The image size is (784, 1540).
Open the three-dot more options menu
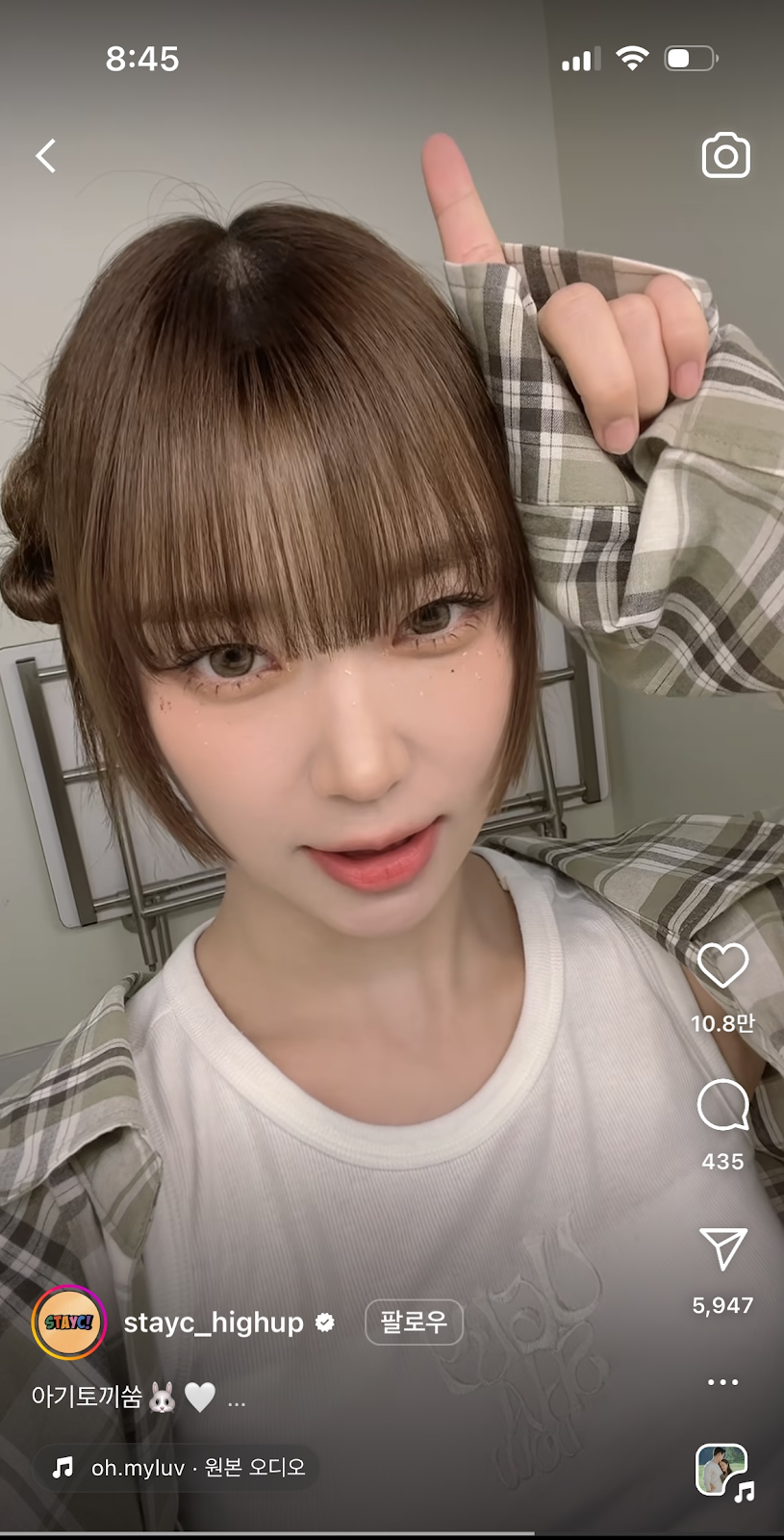coord(722,1381)
